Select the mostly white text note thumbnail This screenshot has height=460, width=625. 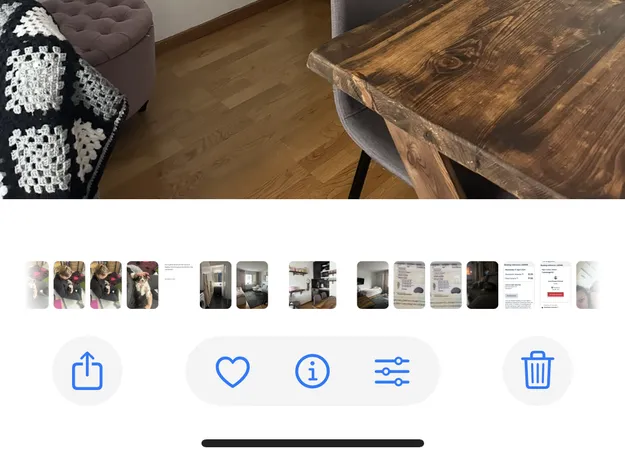(x=179, y=285)
